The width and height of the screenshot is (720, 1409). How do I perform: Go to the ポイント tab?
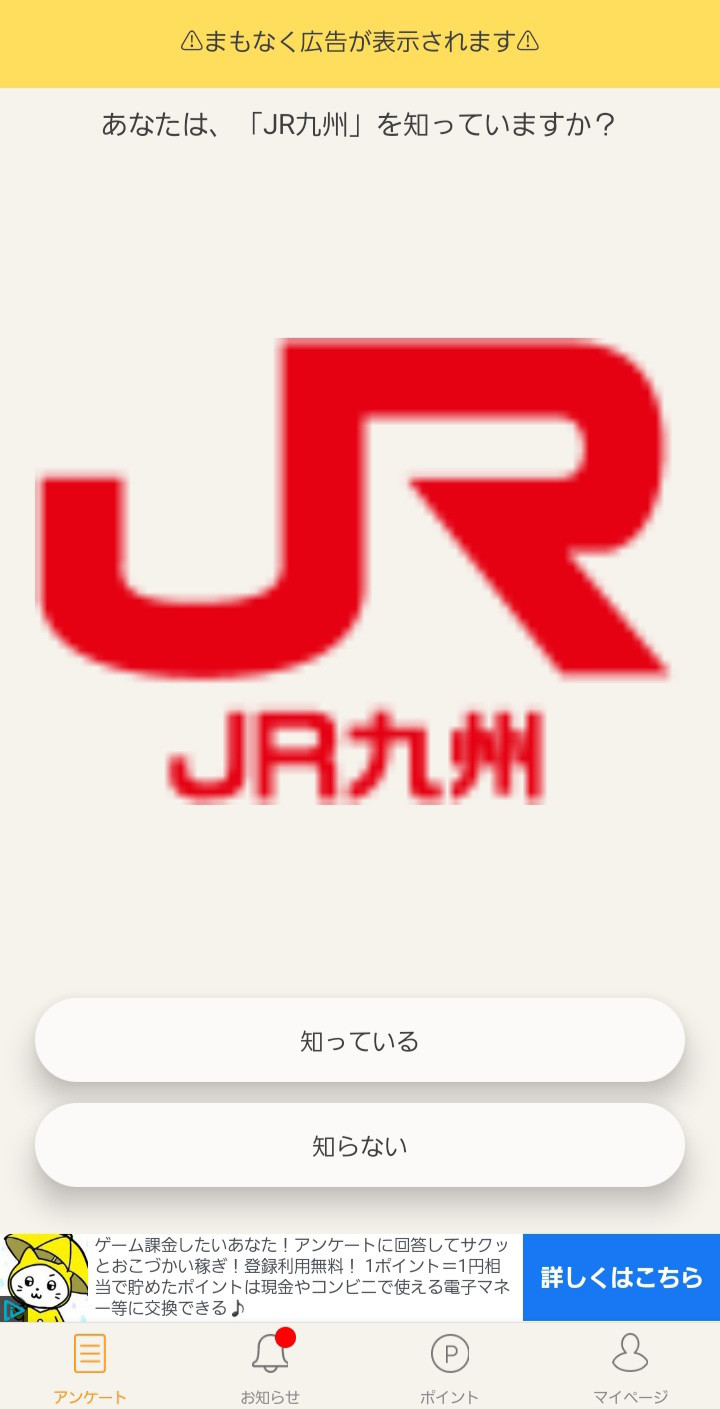click(450, 1367)
